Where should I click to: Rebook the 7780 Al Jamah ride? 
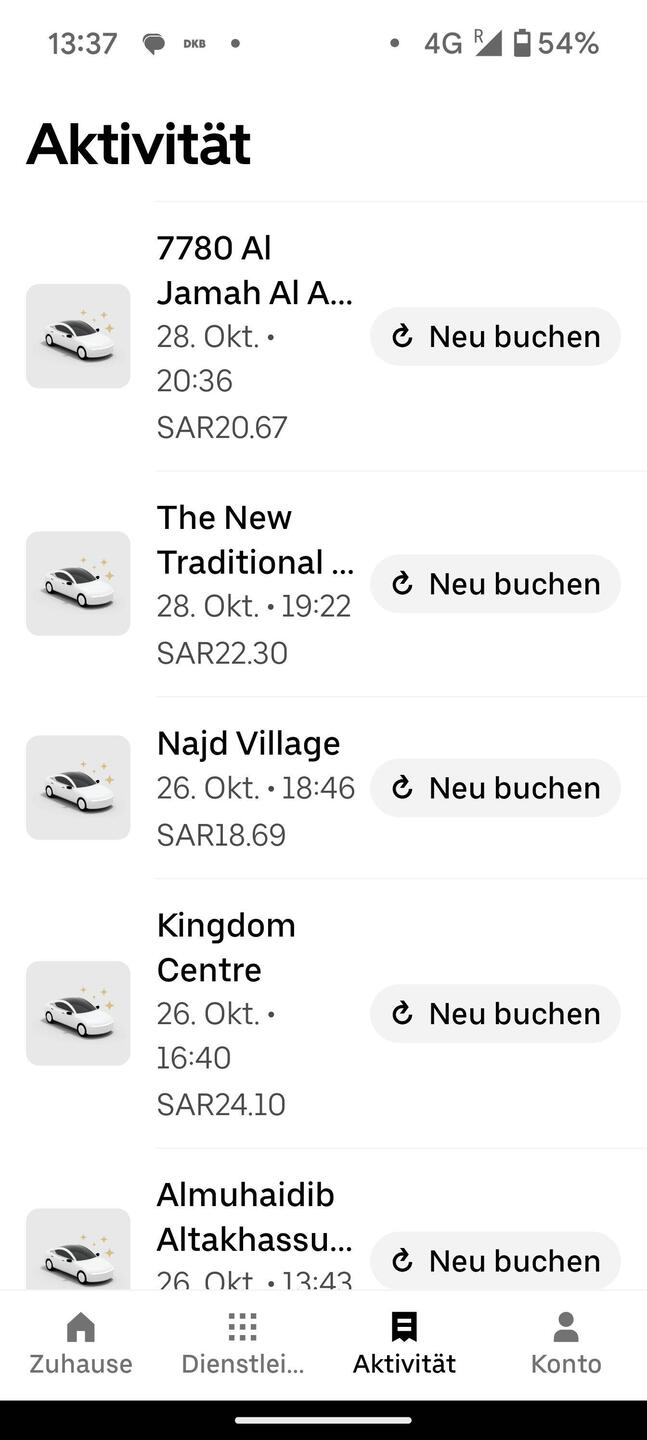[x=495, y=337]
